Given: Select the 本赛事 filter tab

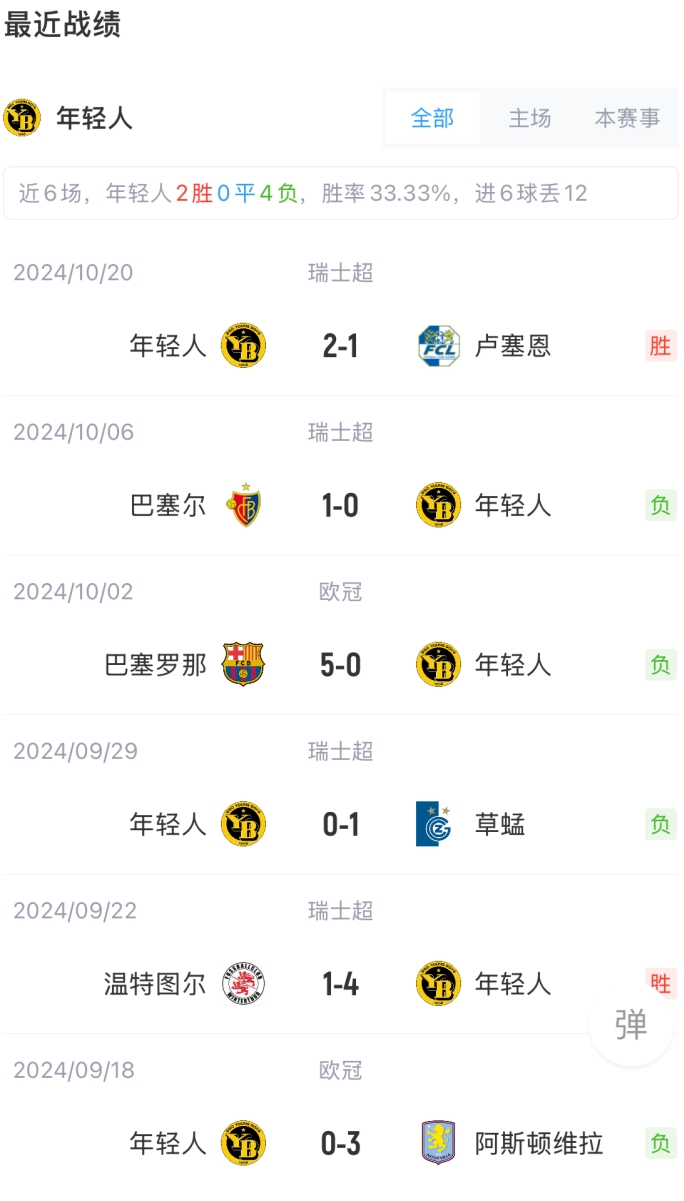Looking at the screenshot, I should click(x=627, y=118).
